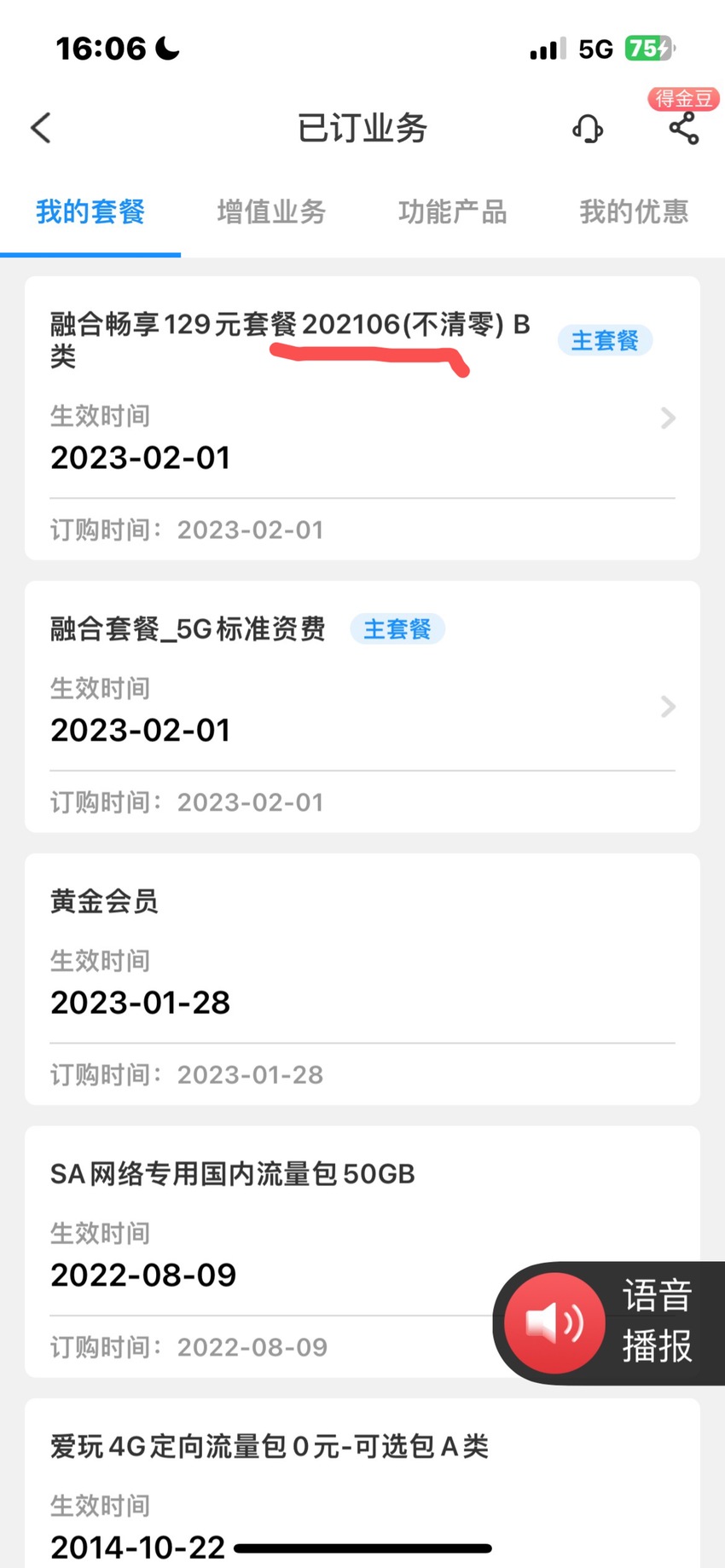This screenshot has width=725, height=1568.
Task: Open customer service headset icon
Action: 587,129
